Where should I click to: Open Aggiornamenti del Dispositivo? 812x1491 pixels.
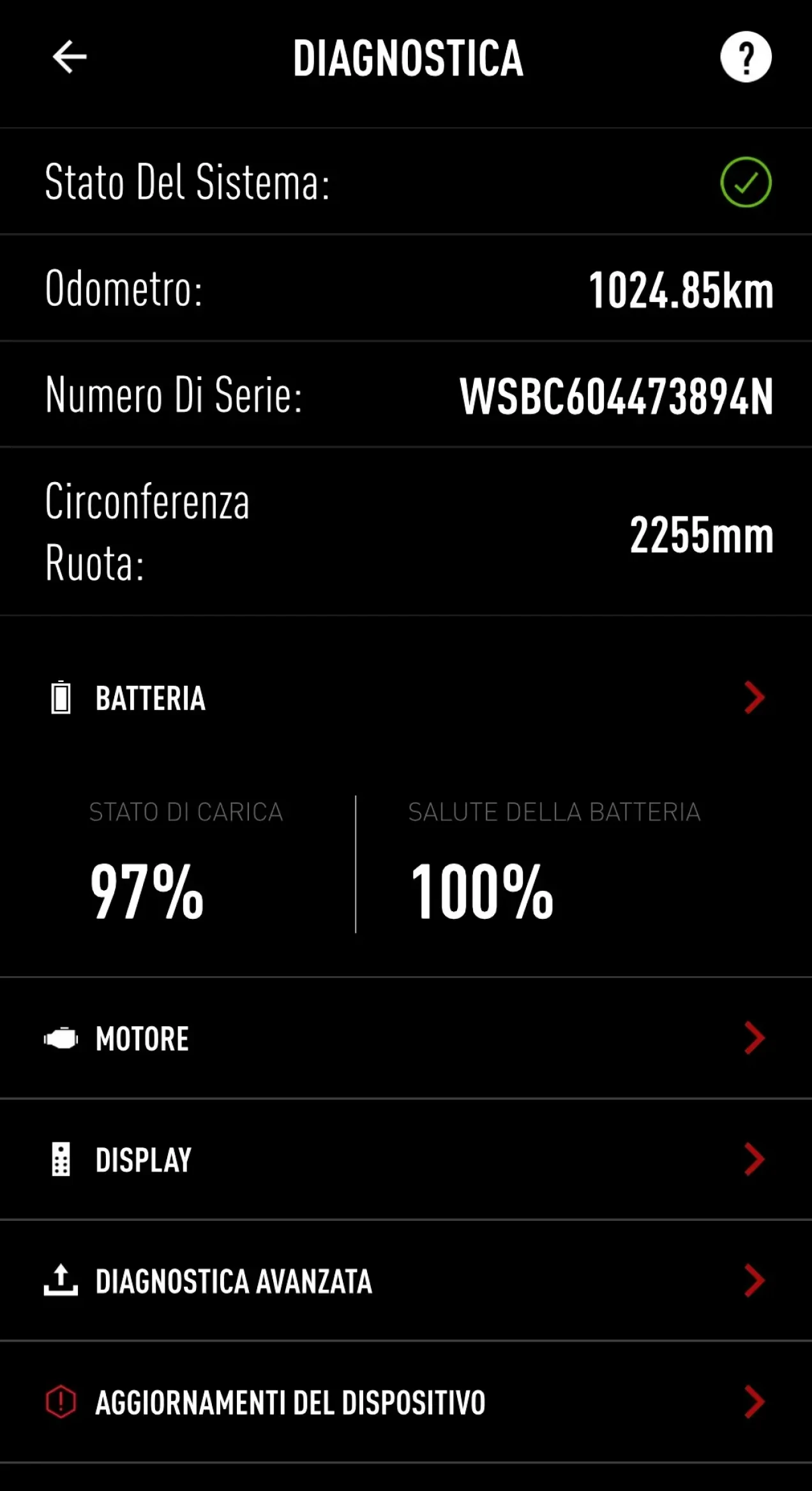tap(406, 1402)
